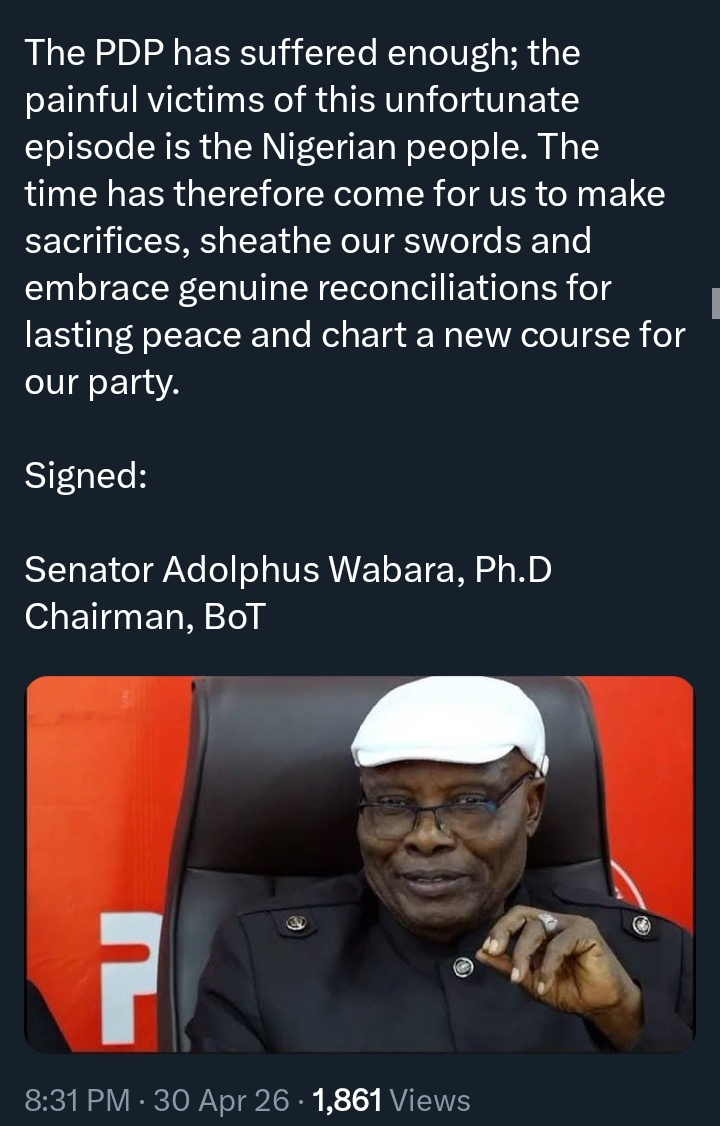The image size is (720, 1126).
Task: Open the attached photo in the post
Action: [359, 864]
